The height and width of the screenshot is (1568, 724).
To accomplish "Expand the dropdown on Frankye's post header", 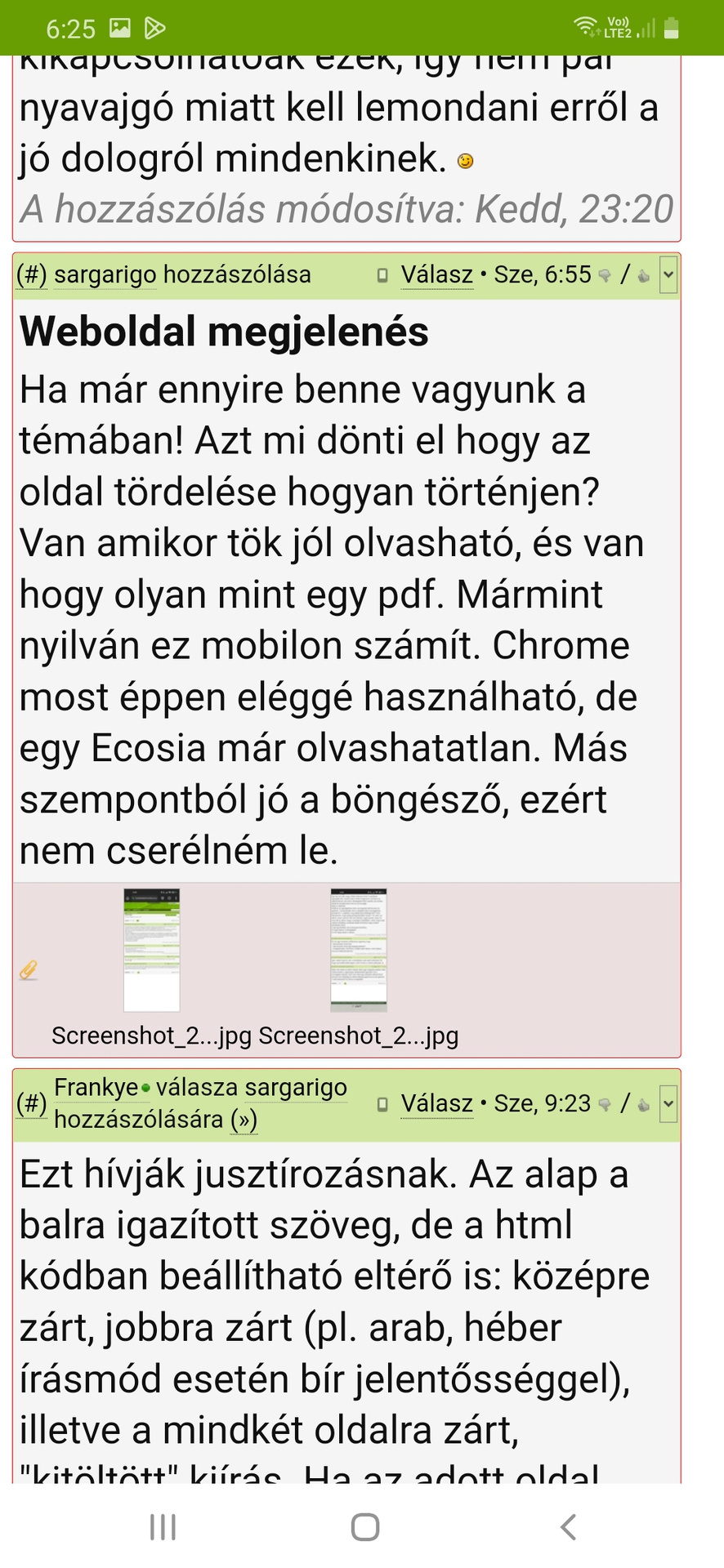I will coord(668,1104).
